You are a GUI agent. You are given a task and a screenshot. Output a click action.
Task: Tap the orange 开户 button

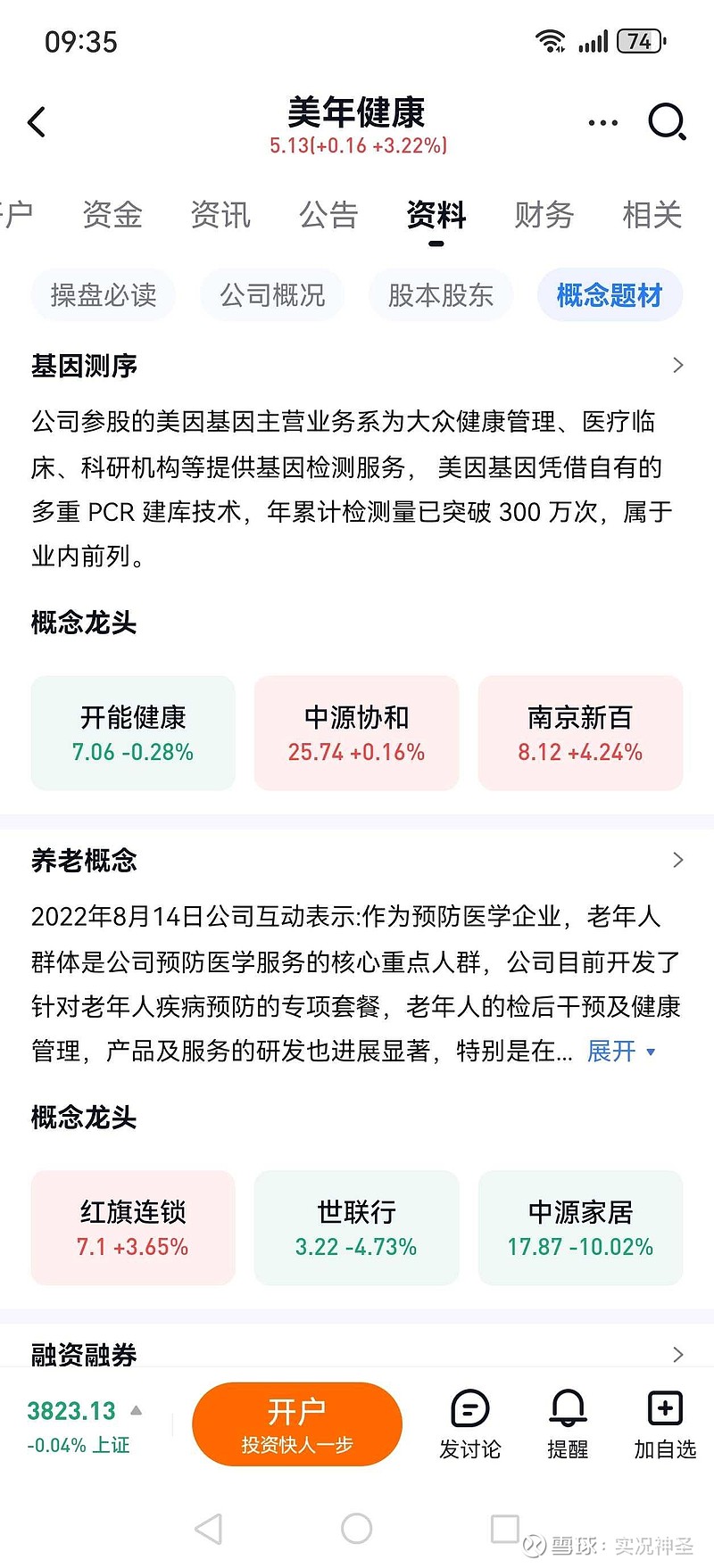(x=297, y=1424)
